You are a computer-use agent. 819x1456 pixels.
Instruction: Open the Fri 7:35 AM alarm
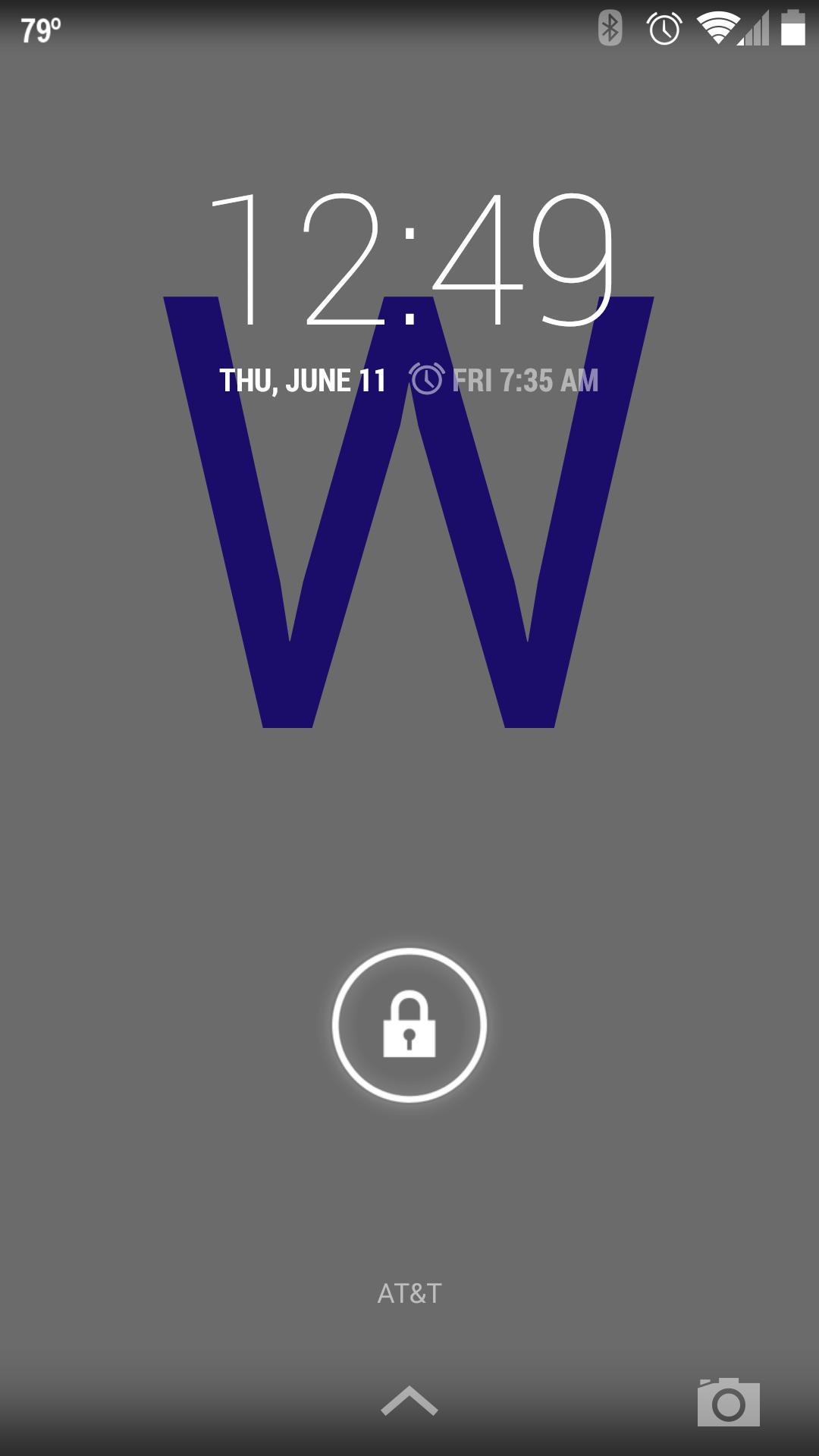coord(504,380)
